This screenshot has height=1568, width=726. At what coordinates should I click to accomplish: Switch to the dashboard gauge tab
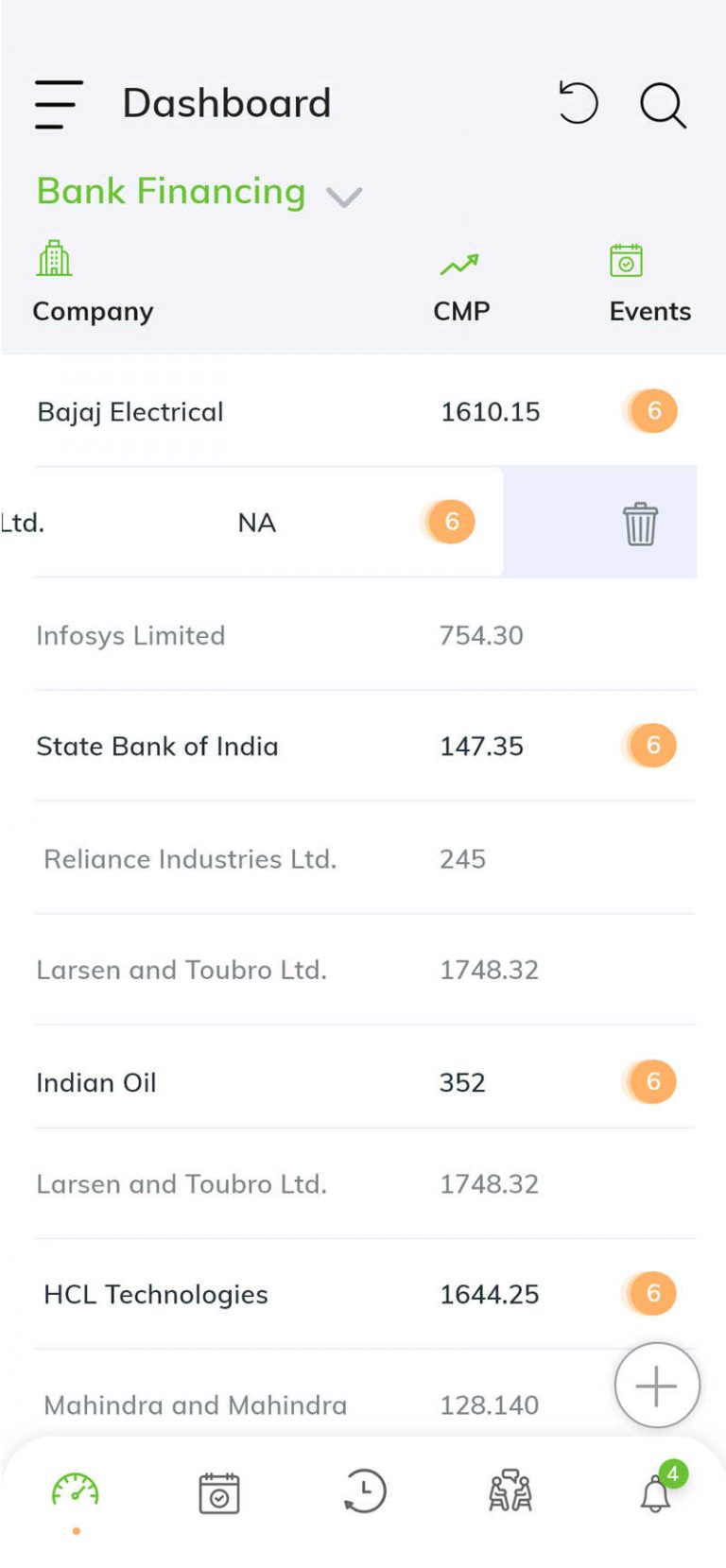click(x=76, y=1492)
